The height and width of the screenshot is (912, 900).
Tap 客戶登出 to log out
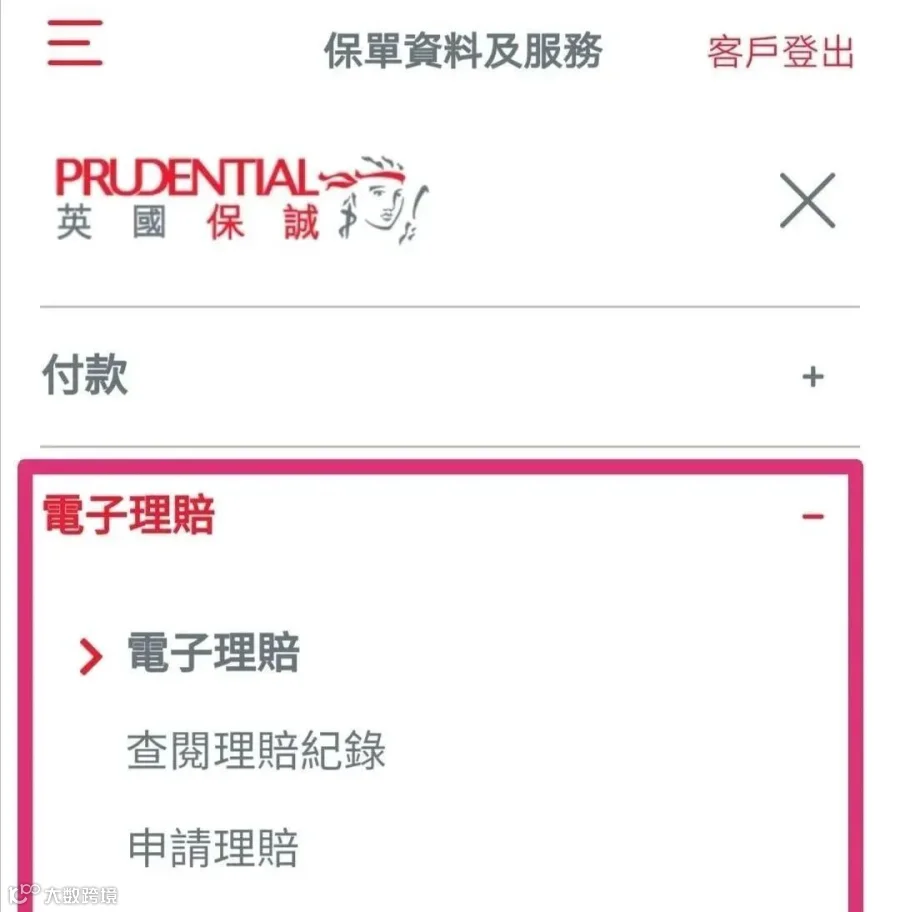(781, 52)
